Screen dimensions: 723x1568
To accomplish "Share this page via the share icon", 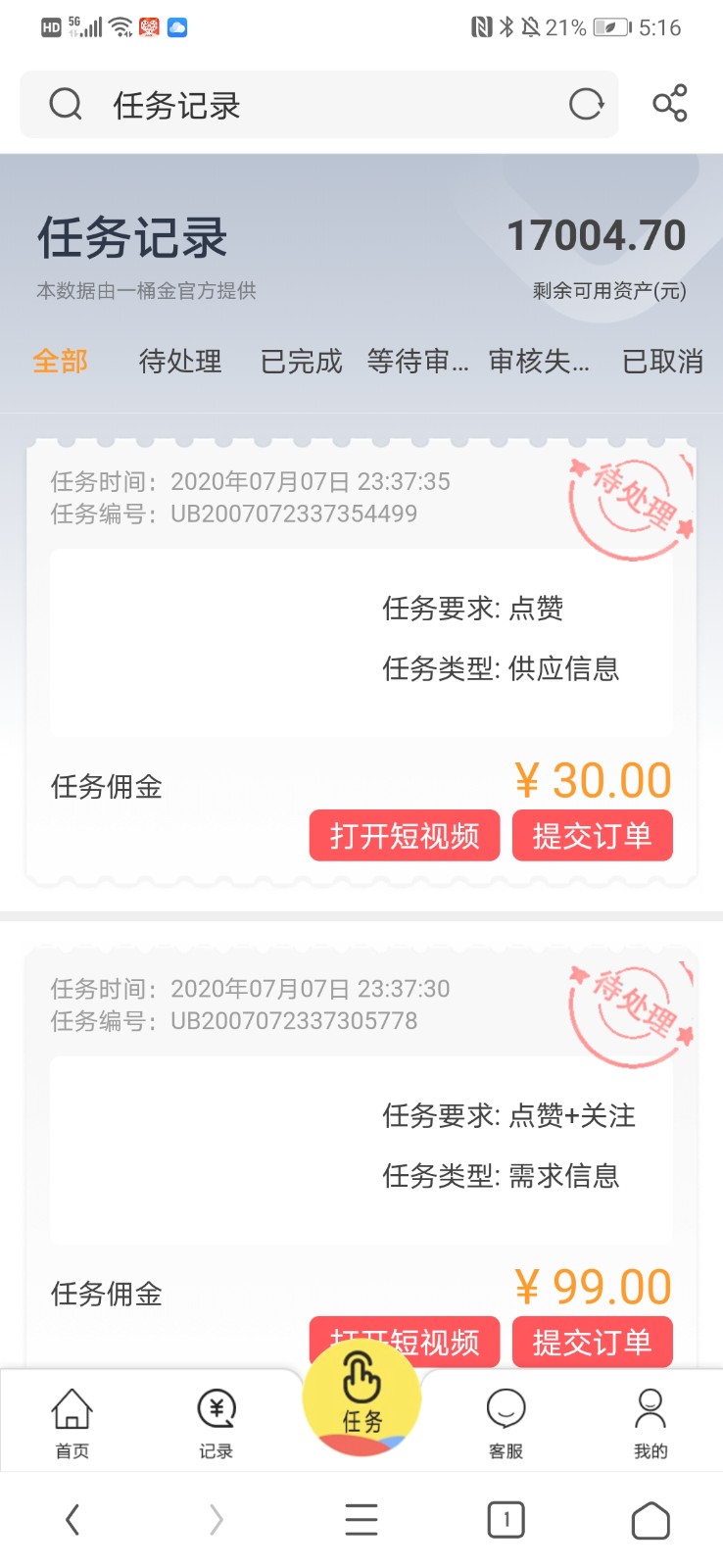I will [670, 103].
